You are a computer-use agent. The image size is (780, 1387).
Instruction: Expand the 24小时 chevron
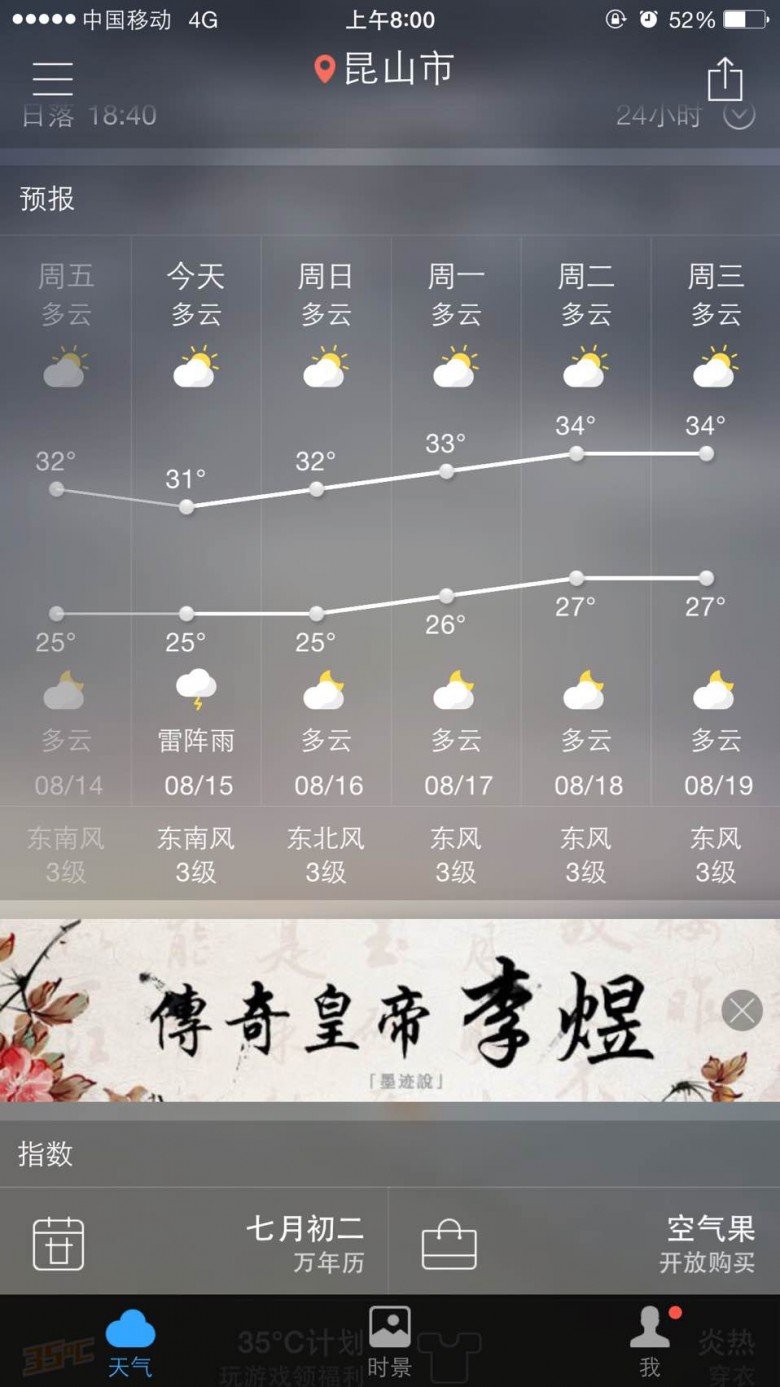tap(739, 115)
